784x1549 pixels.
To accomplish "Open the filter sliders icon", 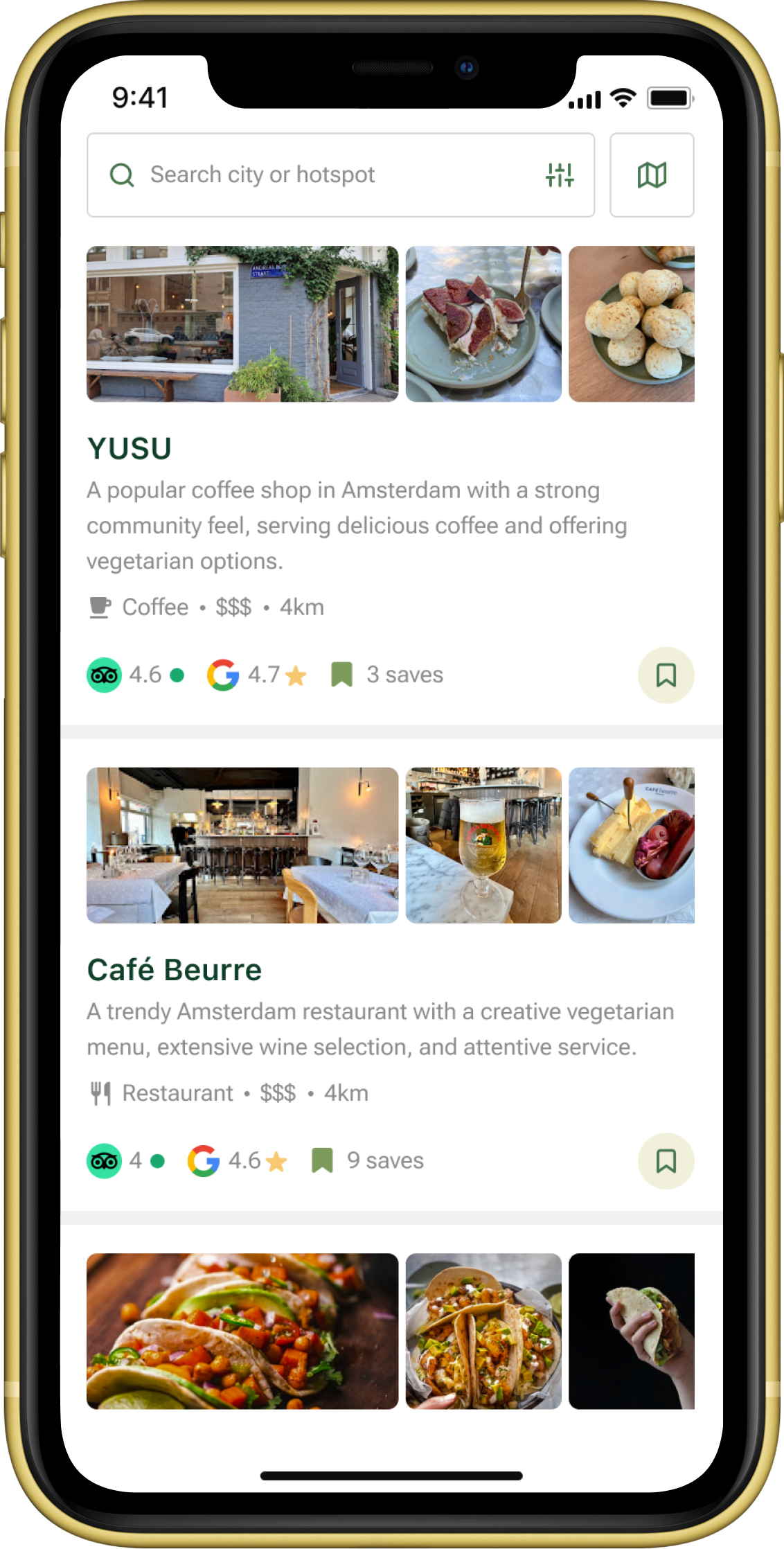I will pos(560,175).
